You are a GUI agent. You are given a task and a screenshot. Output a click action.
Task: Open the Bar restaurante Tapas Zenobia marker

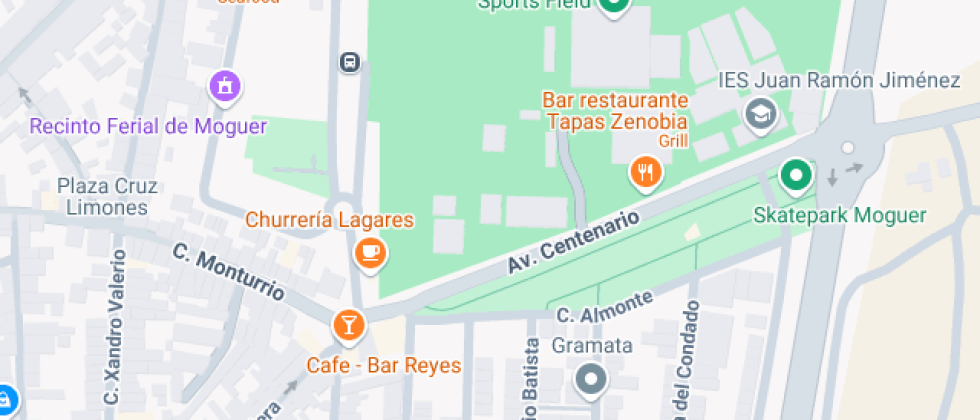(646, 172)
